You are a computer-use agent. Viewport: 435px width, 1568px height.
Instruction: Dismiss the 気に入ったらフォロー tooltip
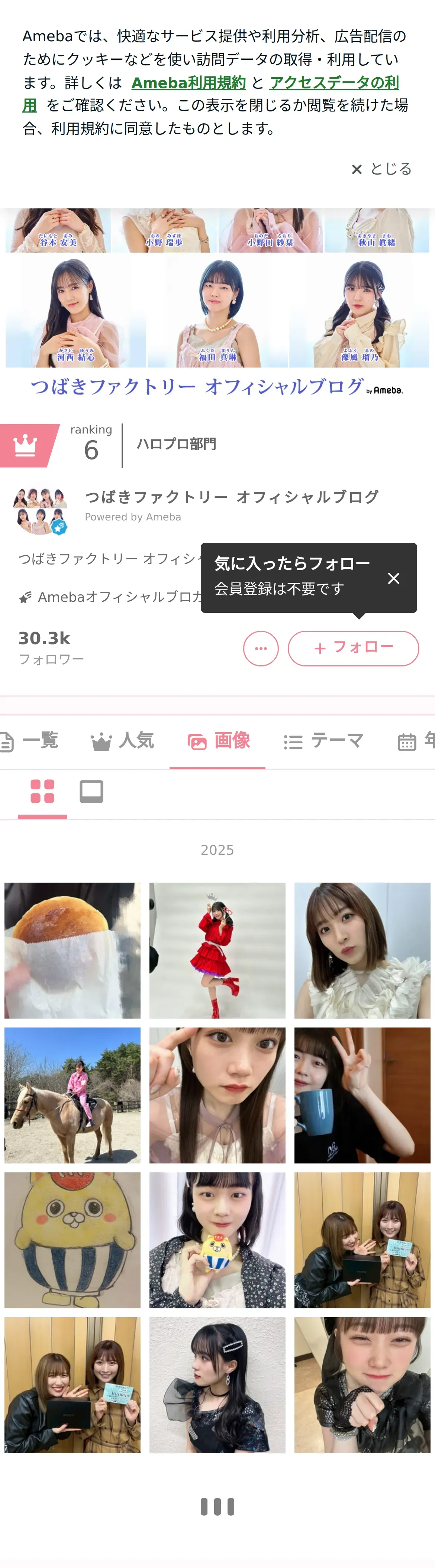click(x=394, y=578)
